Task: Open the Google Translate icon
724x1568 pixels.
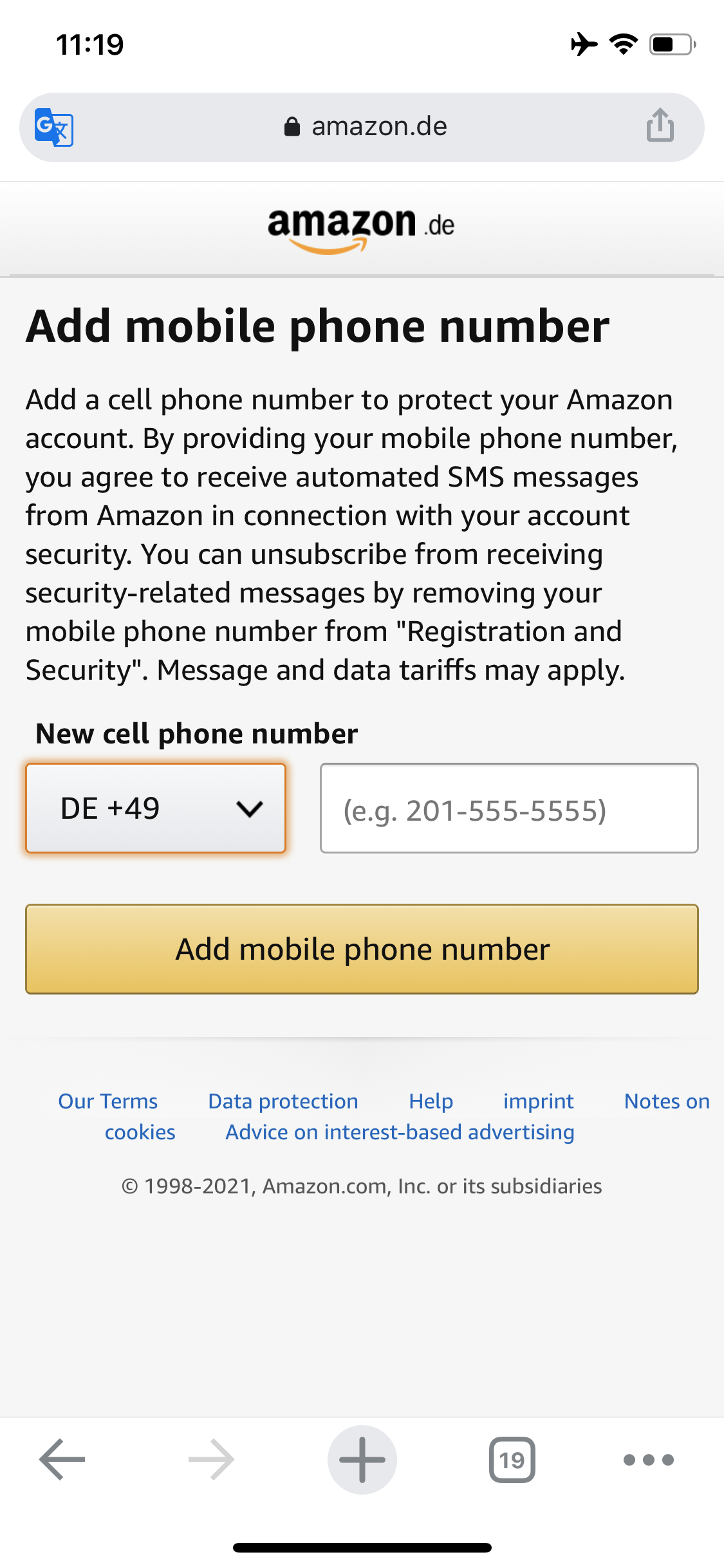Action: tap(53, 127)
